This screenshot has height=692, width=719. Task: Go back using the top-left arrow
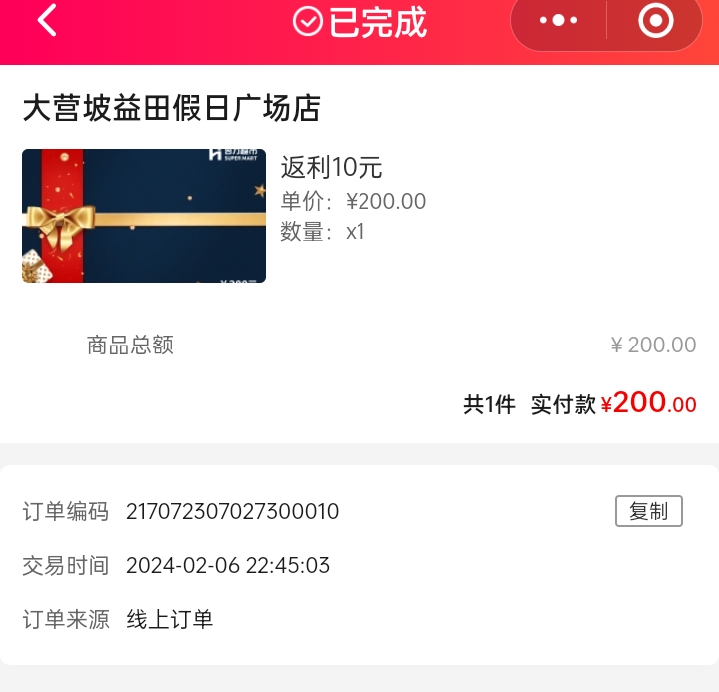[47, 20]
